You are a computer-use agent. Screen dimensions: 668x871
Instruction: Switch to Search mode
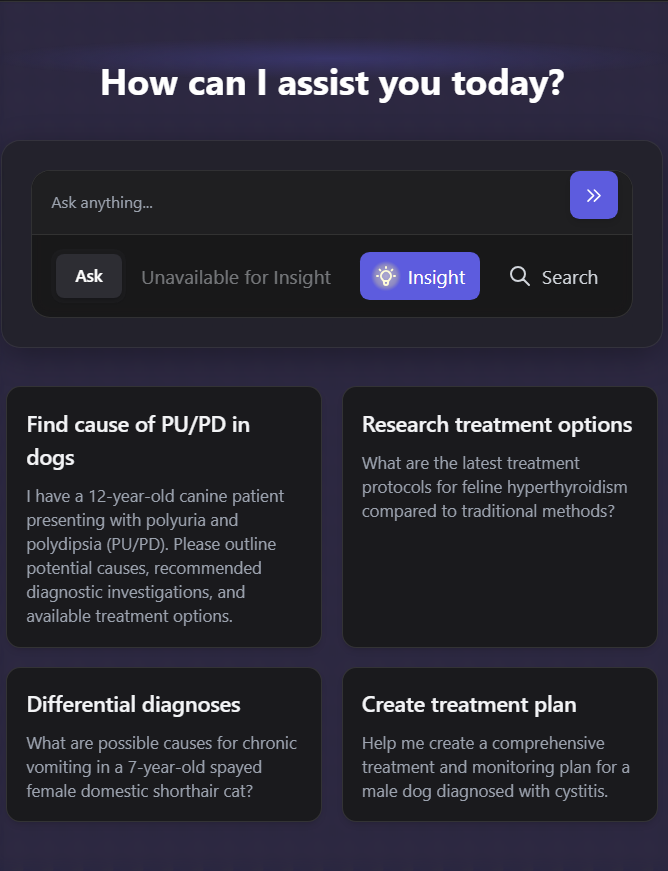[554, 277]
